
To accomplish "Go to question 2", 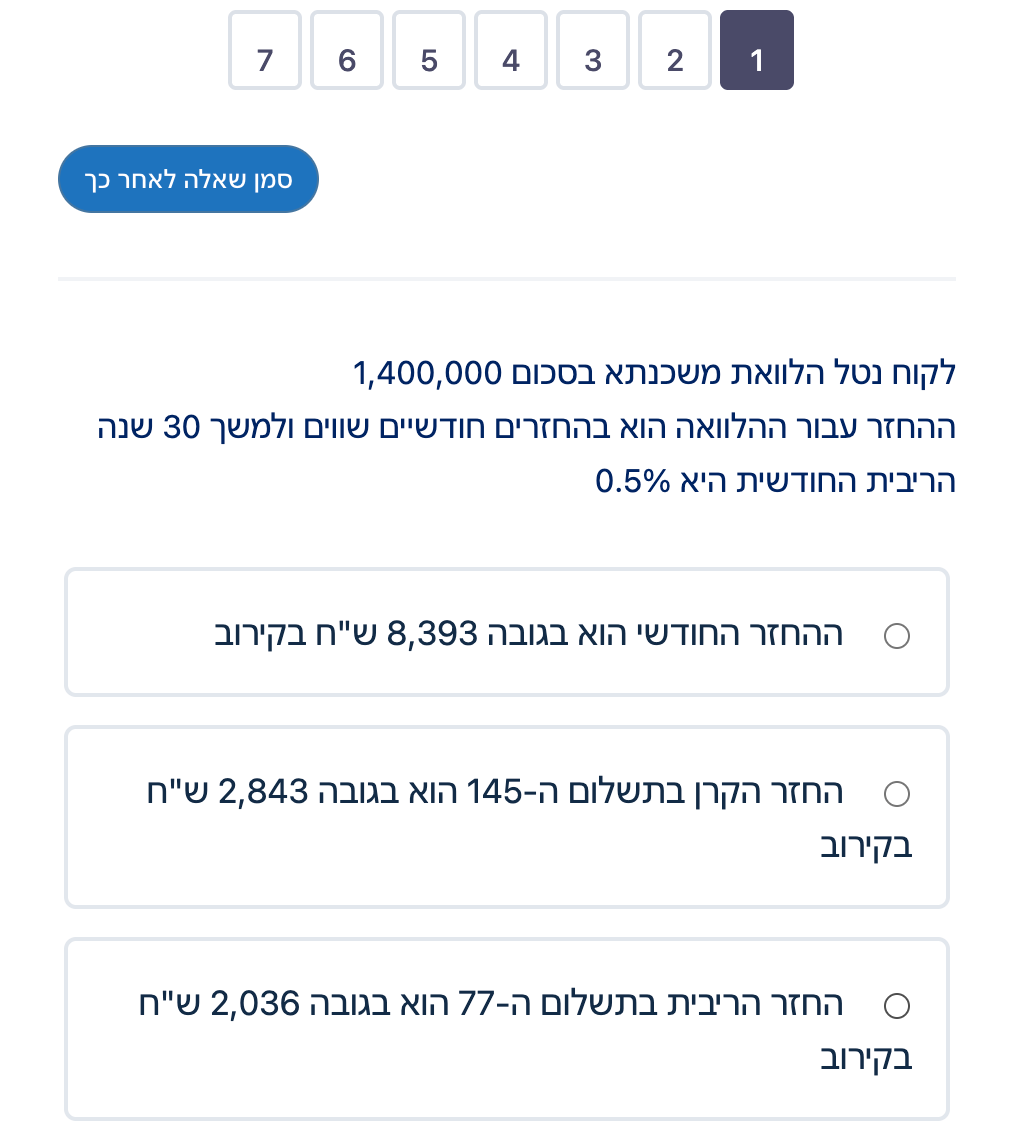I will pyautogui.click(x=675, y=51).
